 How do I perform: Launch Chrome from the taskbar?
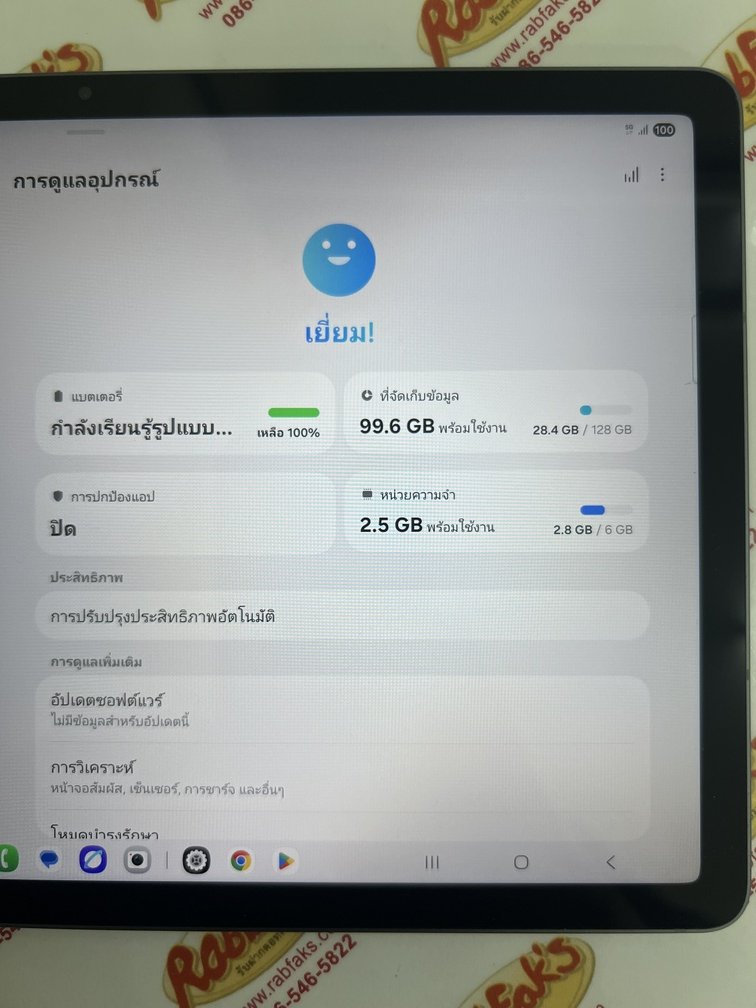pyautogui.click(x=241, y=860)
